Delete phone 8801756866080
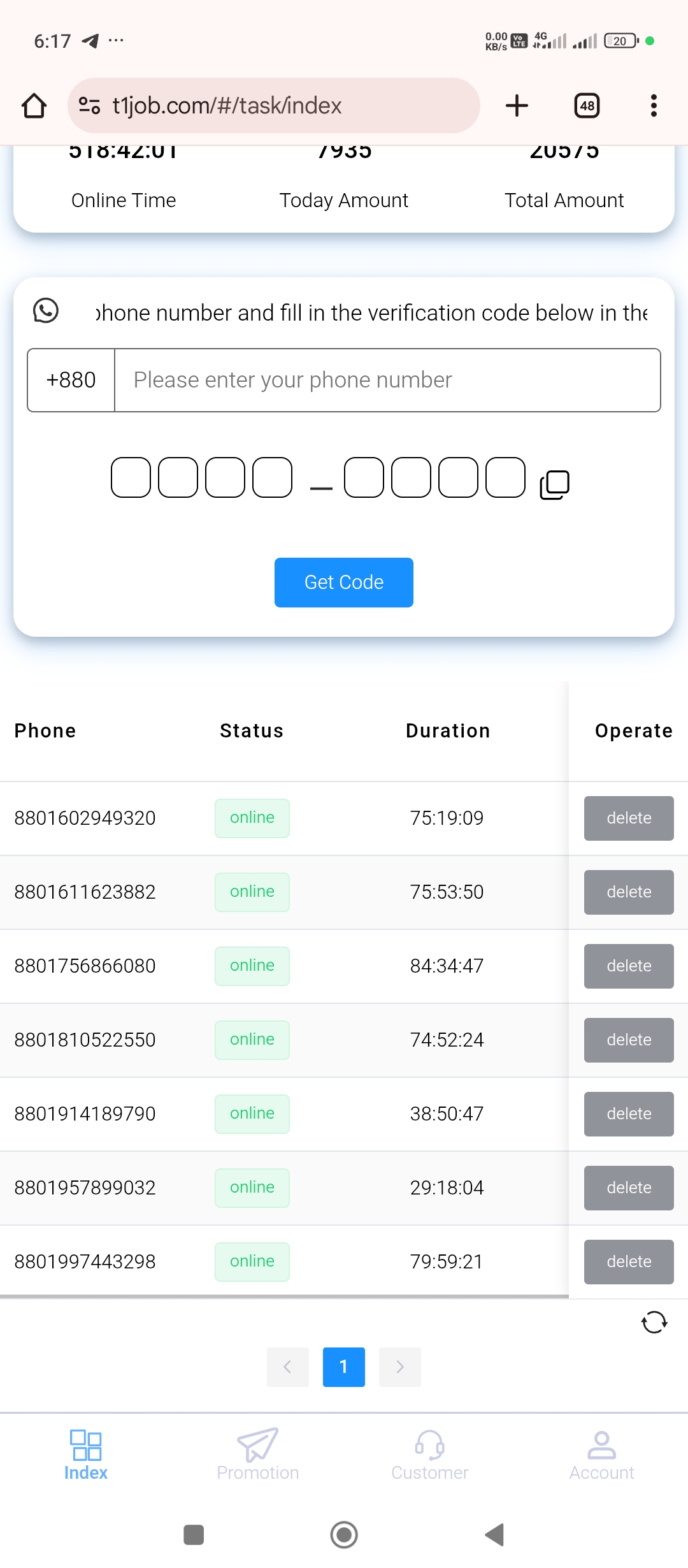Viewport: 688px width, 1568px height. pos(628,966)
